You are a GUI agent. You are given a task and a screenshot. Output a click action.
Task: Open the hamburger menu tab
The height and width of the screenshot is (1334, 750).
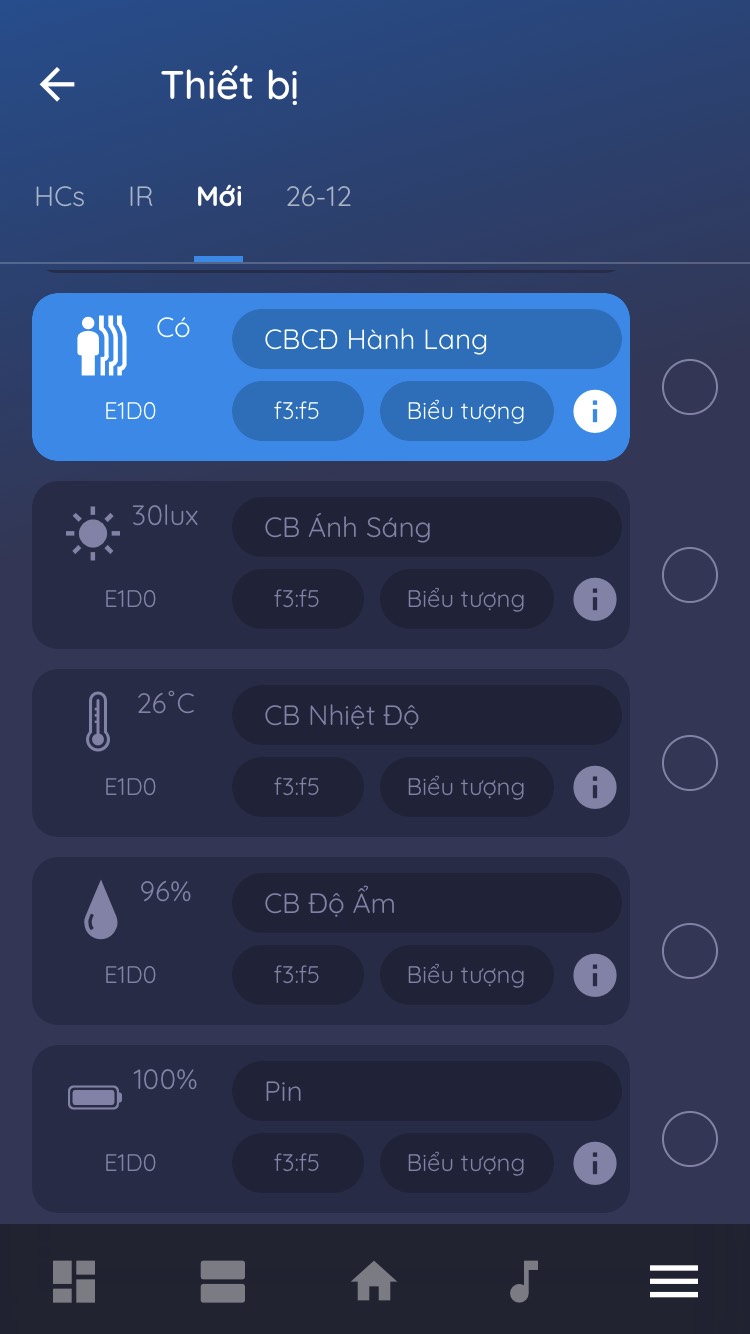(674, 1281)
